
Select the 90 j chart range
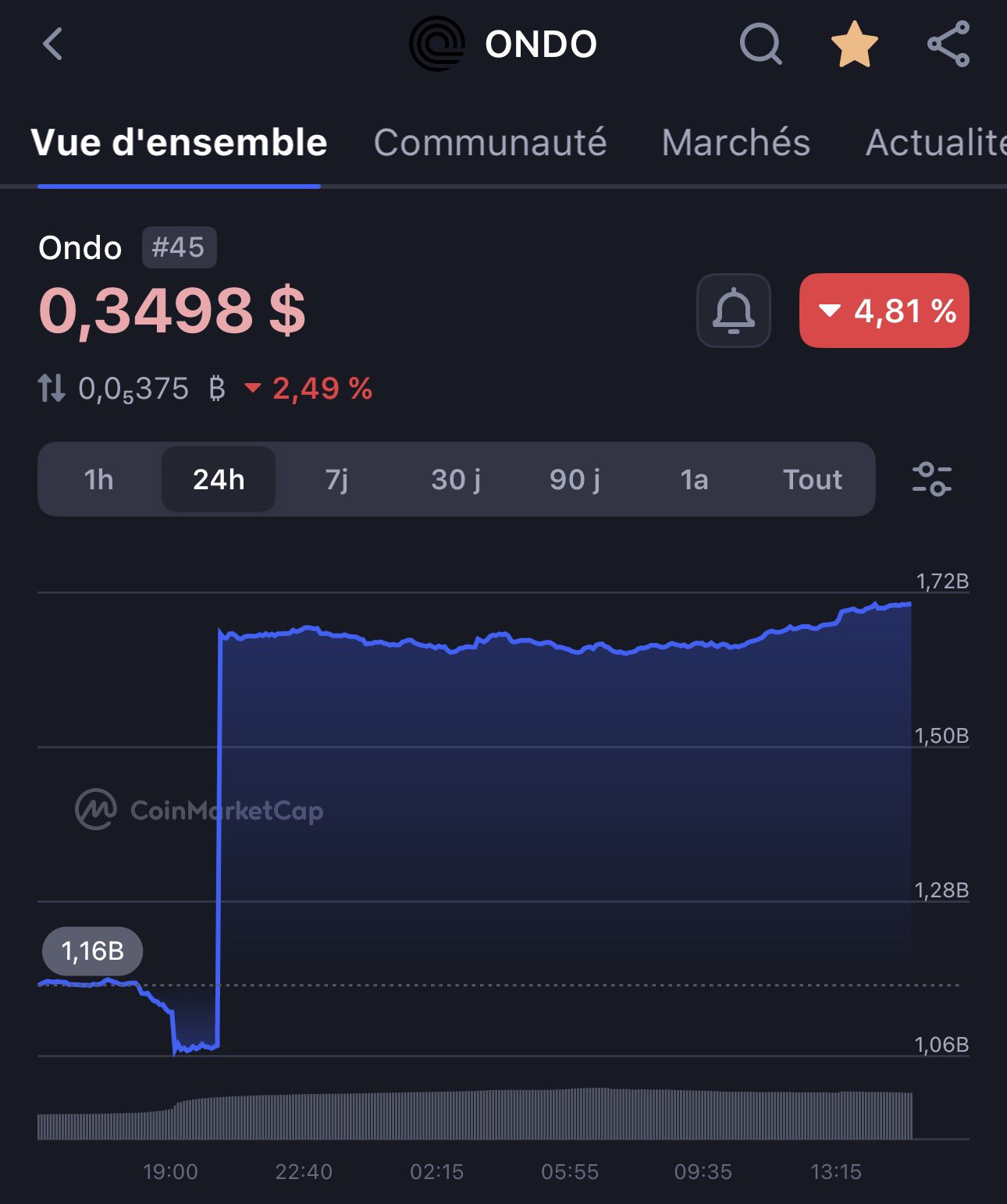click(575, 479)
